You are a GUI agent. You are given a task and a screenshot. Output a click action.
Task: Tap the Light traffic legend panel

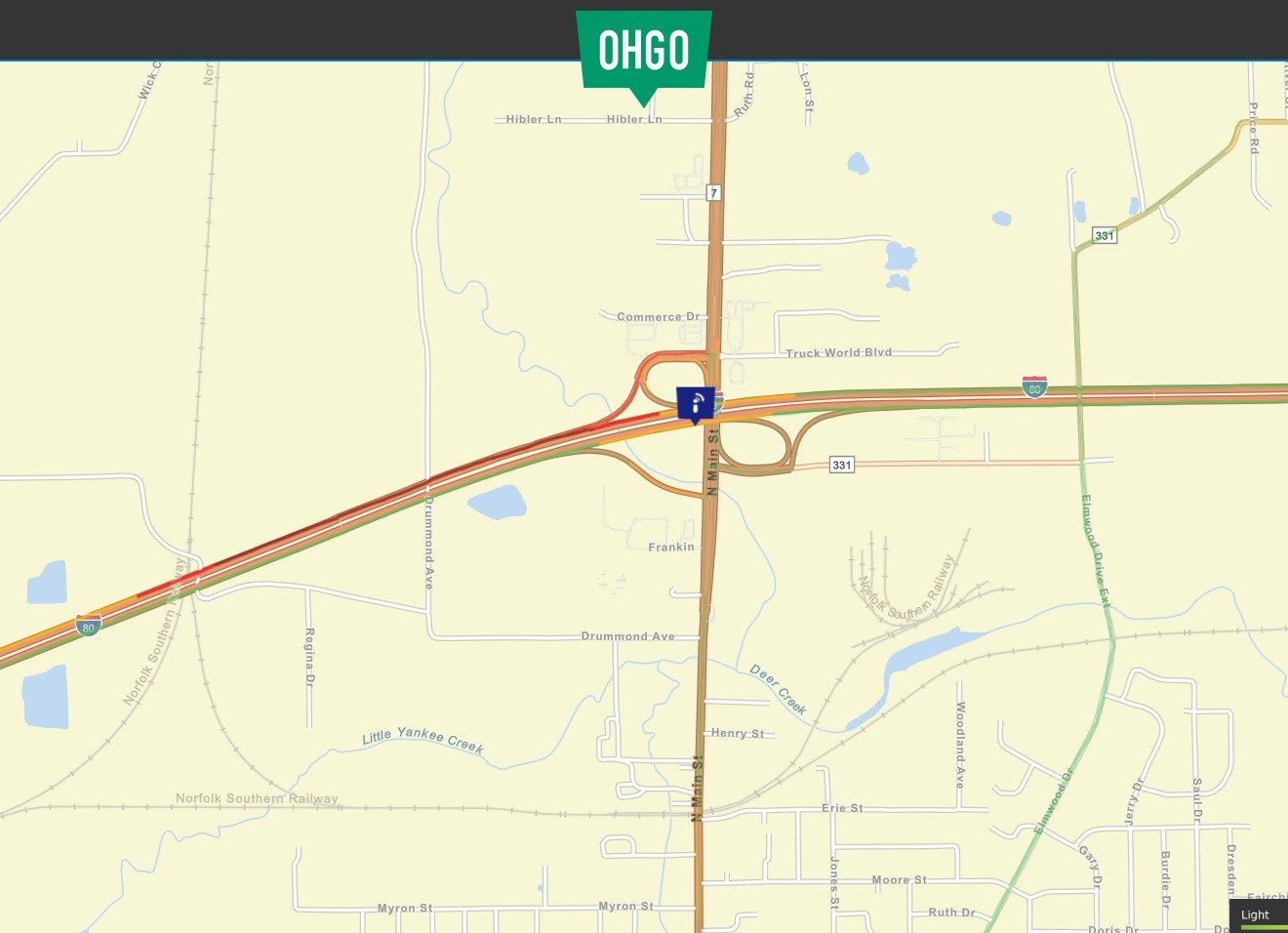[1257, 914]
